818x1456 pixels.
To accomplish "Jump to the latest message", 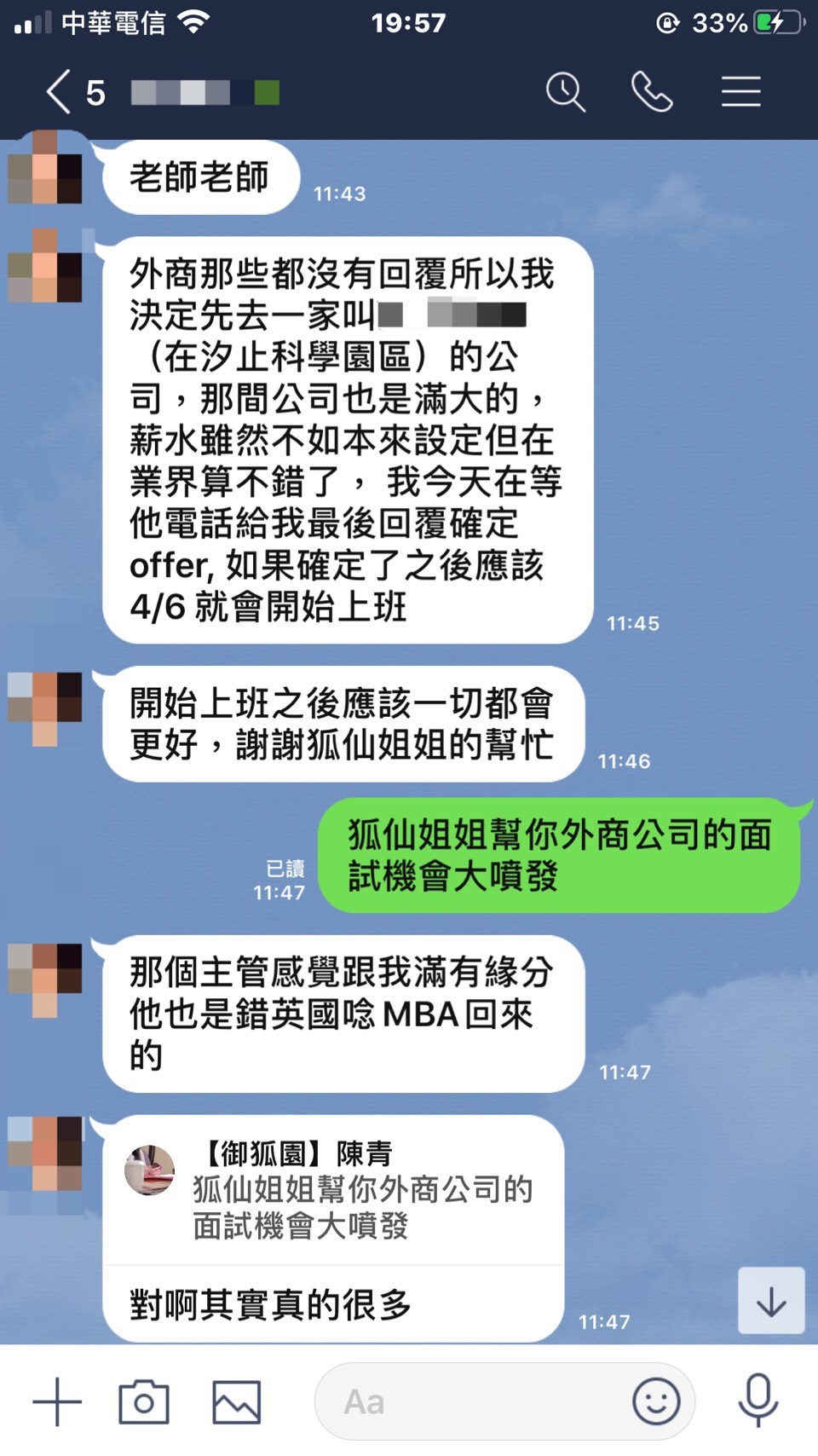I will coord(770,1301).
